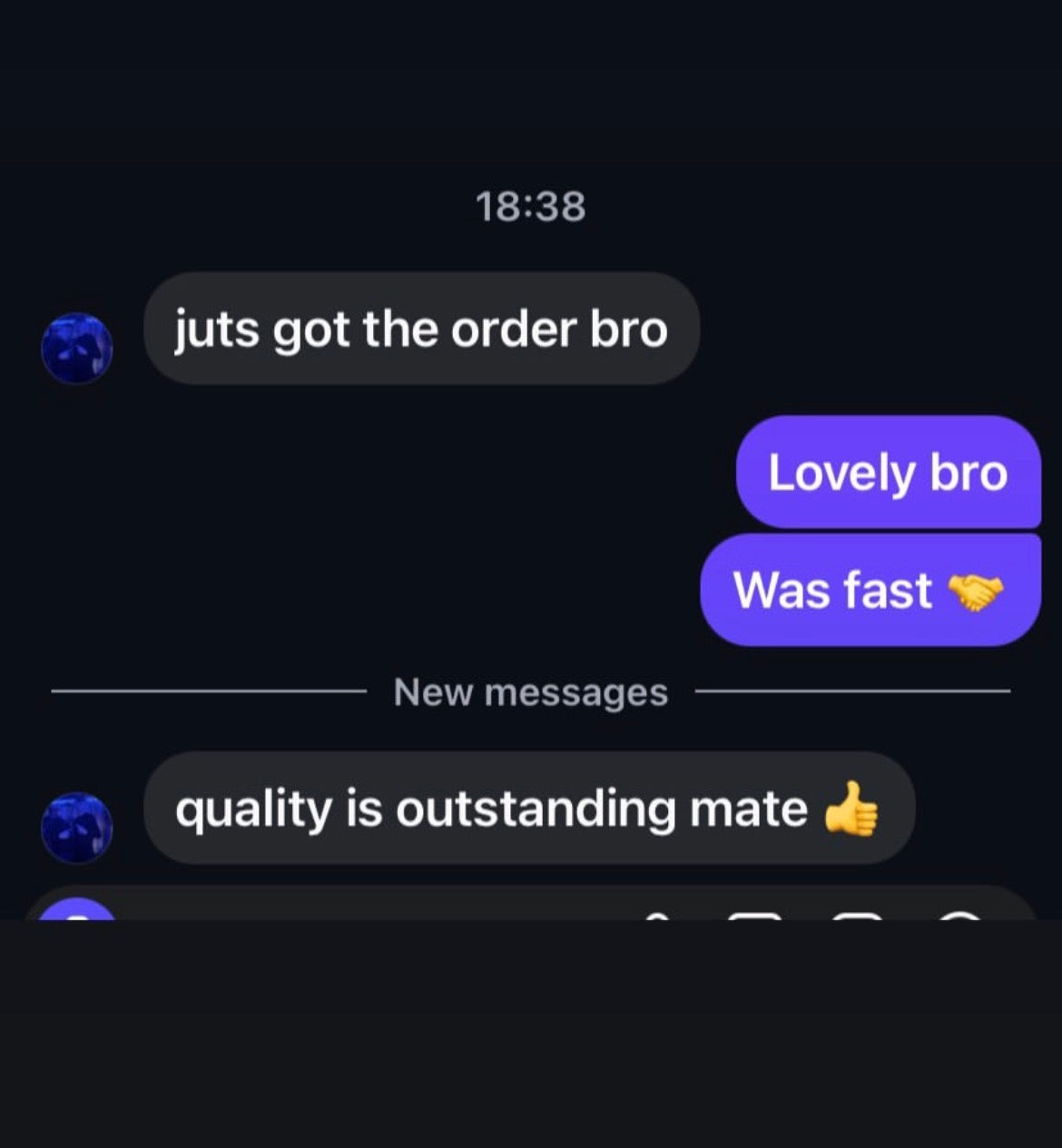Open profile from avatar beside "juts got the order bro"
Viewport: 1062px width, 1148px height.
pyautogui.click(x=77, y=348)
